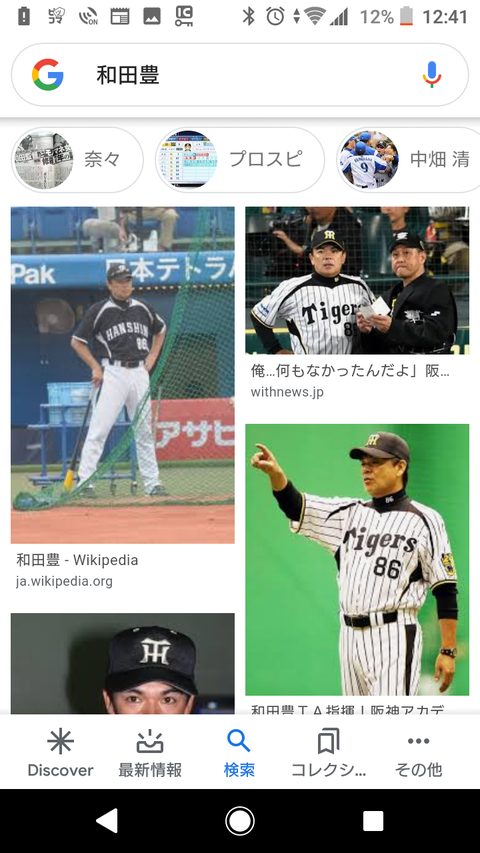Switch to the 最新情報 tab
Viewport: 480px width, 853px height.
[x=150, y=752]
